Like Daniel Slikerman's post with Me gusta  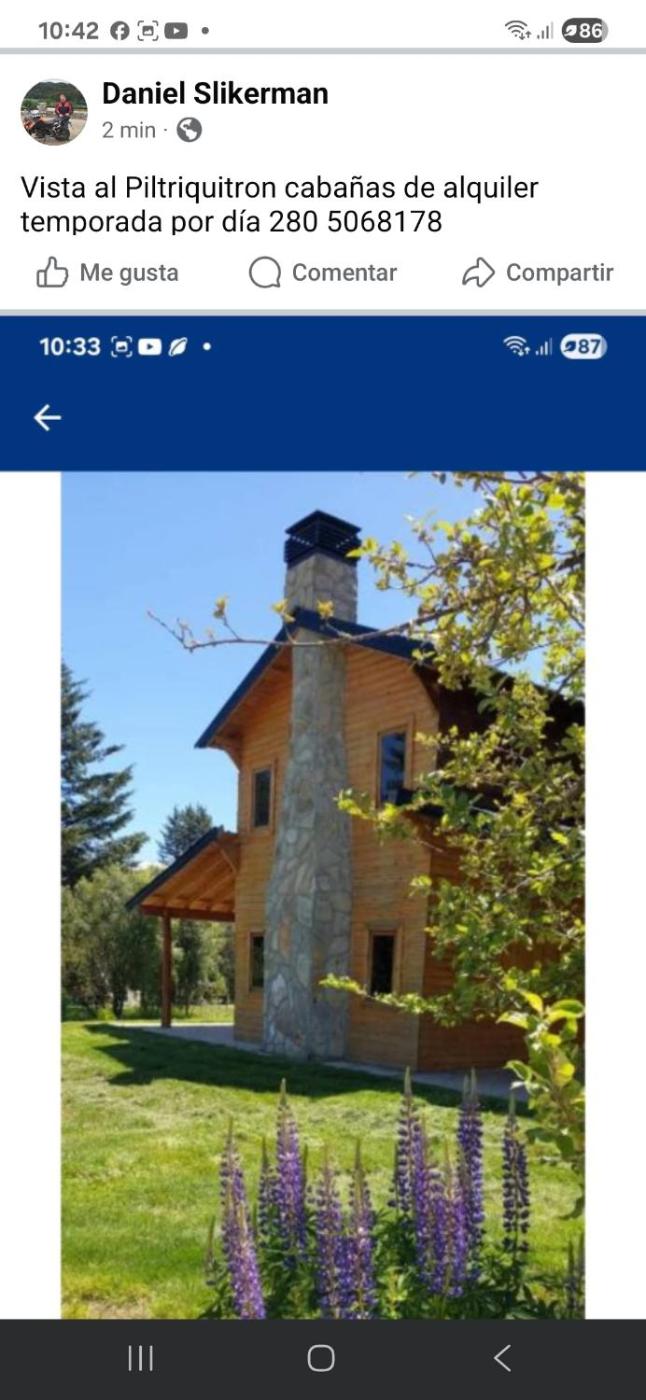click(x=107, y=273)
